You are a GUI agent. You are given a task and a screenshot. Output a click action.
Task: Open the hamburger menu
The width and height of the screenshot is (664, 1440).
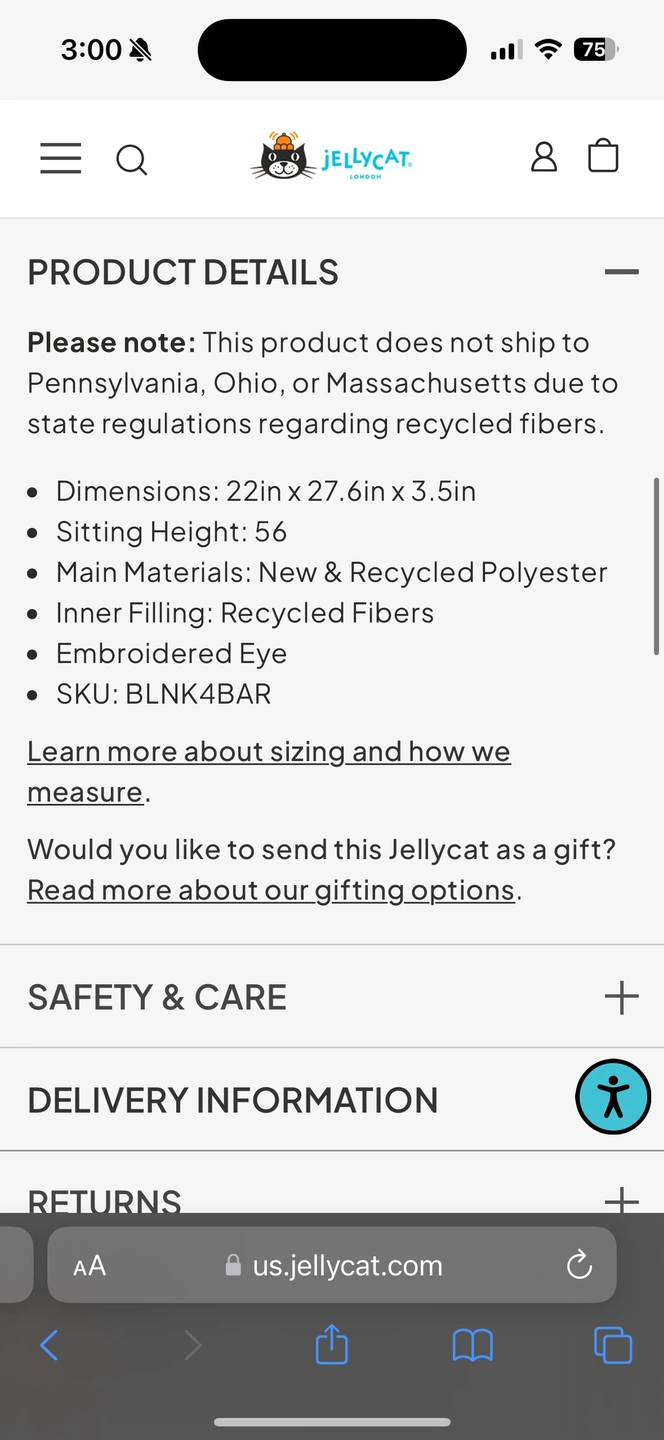pyautogui.click(x=61, y=158)
